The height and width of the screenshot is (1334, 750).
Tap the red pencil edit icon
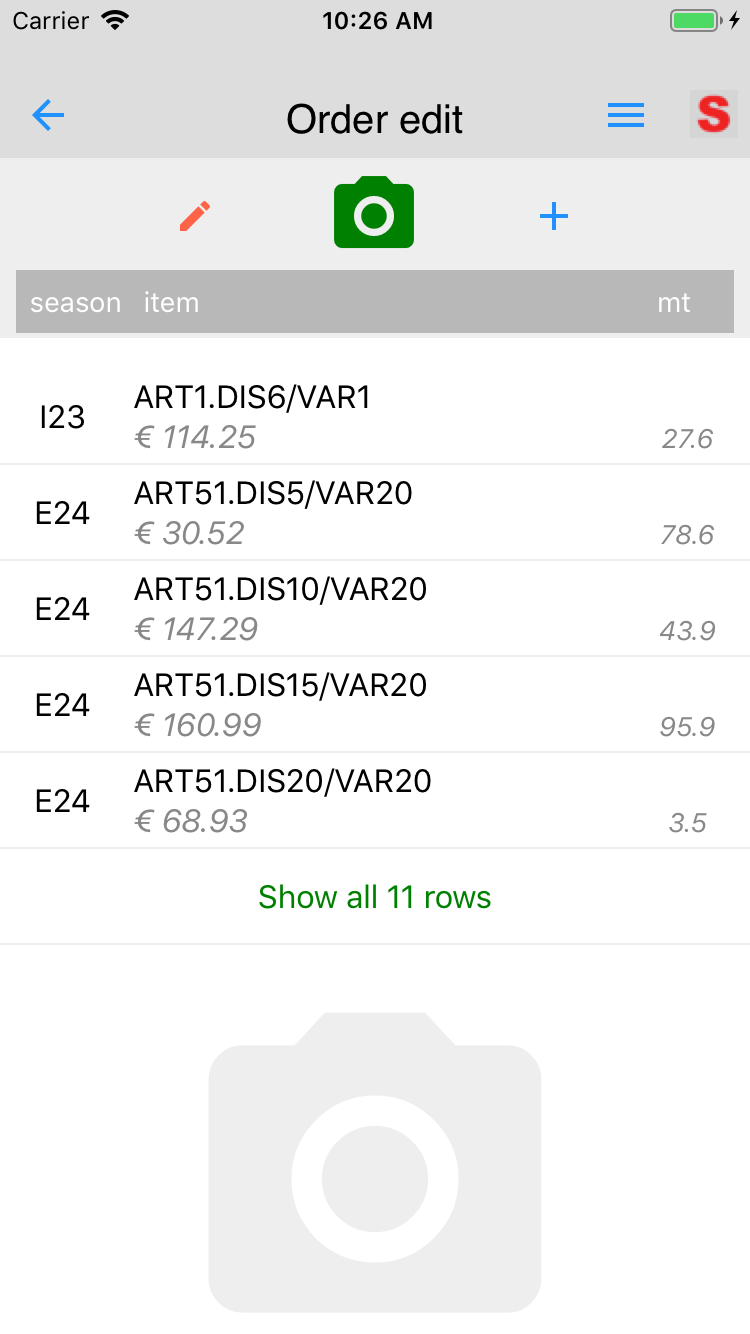tap(195, 216)
